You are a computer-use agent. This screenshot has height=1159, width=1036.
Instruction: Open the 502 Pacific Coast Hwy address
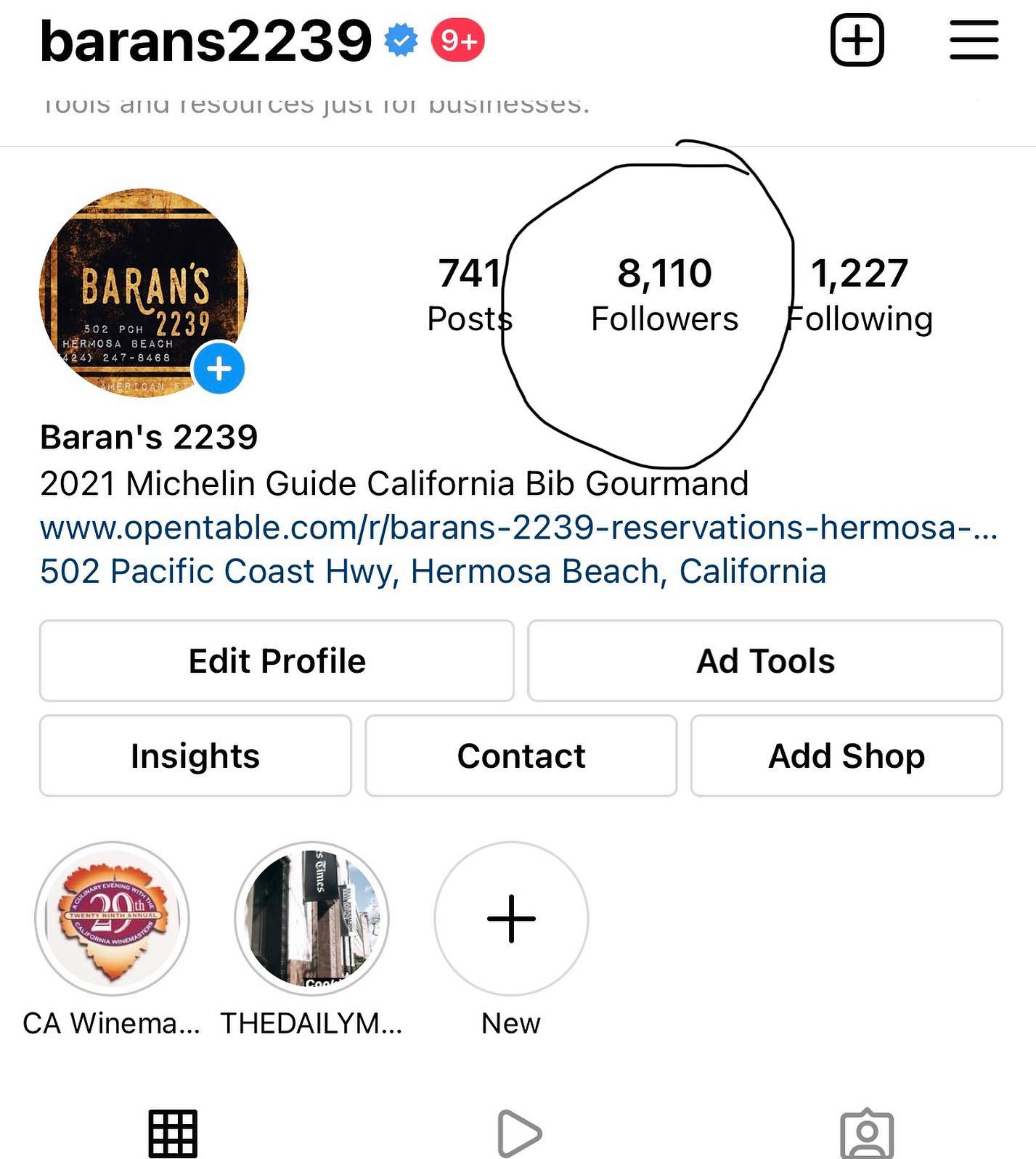click(433, 571)
